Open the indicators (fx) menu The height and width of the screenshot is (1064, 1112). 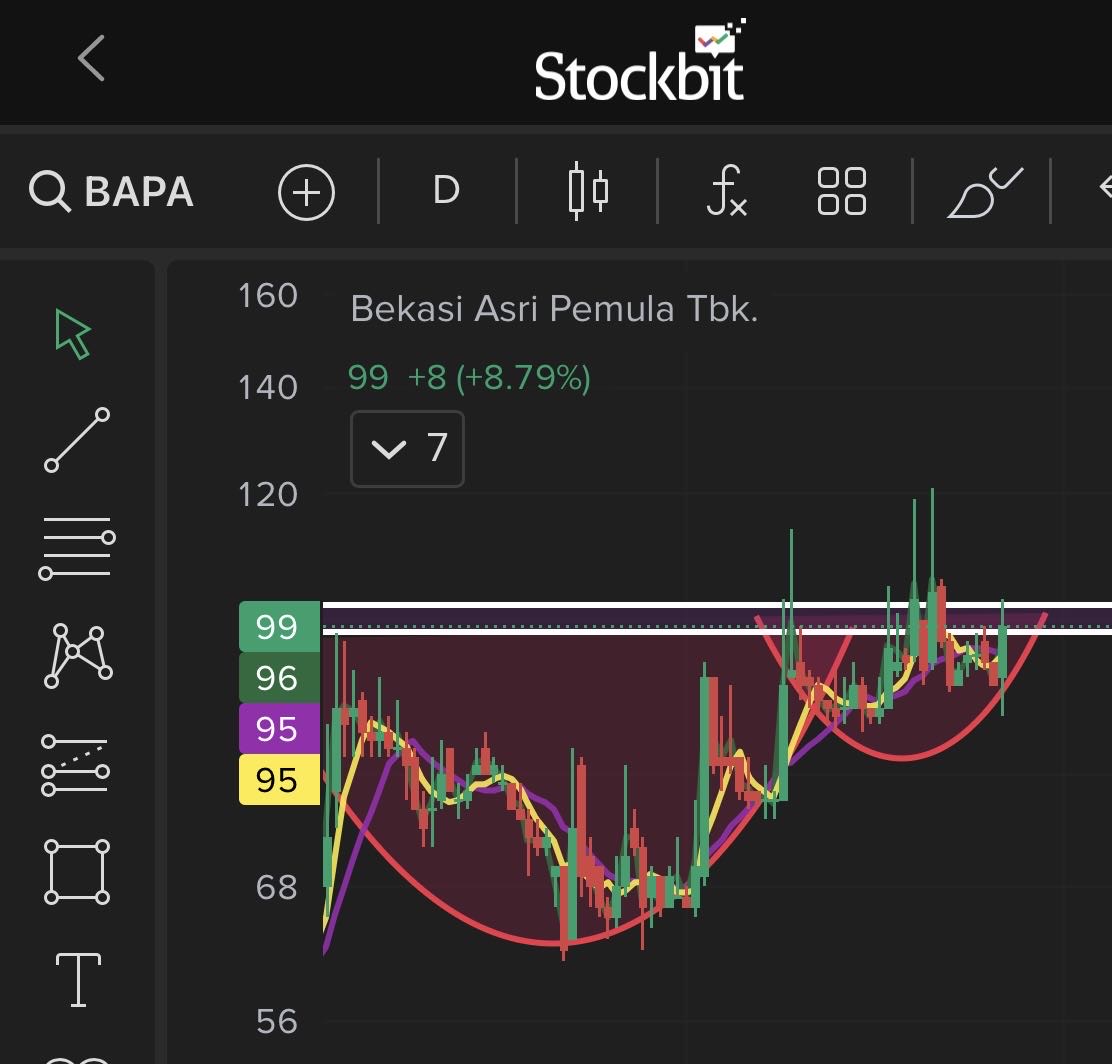(725, 191)
